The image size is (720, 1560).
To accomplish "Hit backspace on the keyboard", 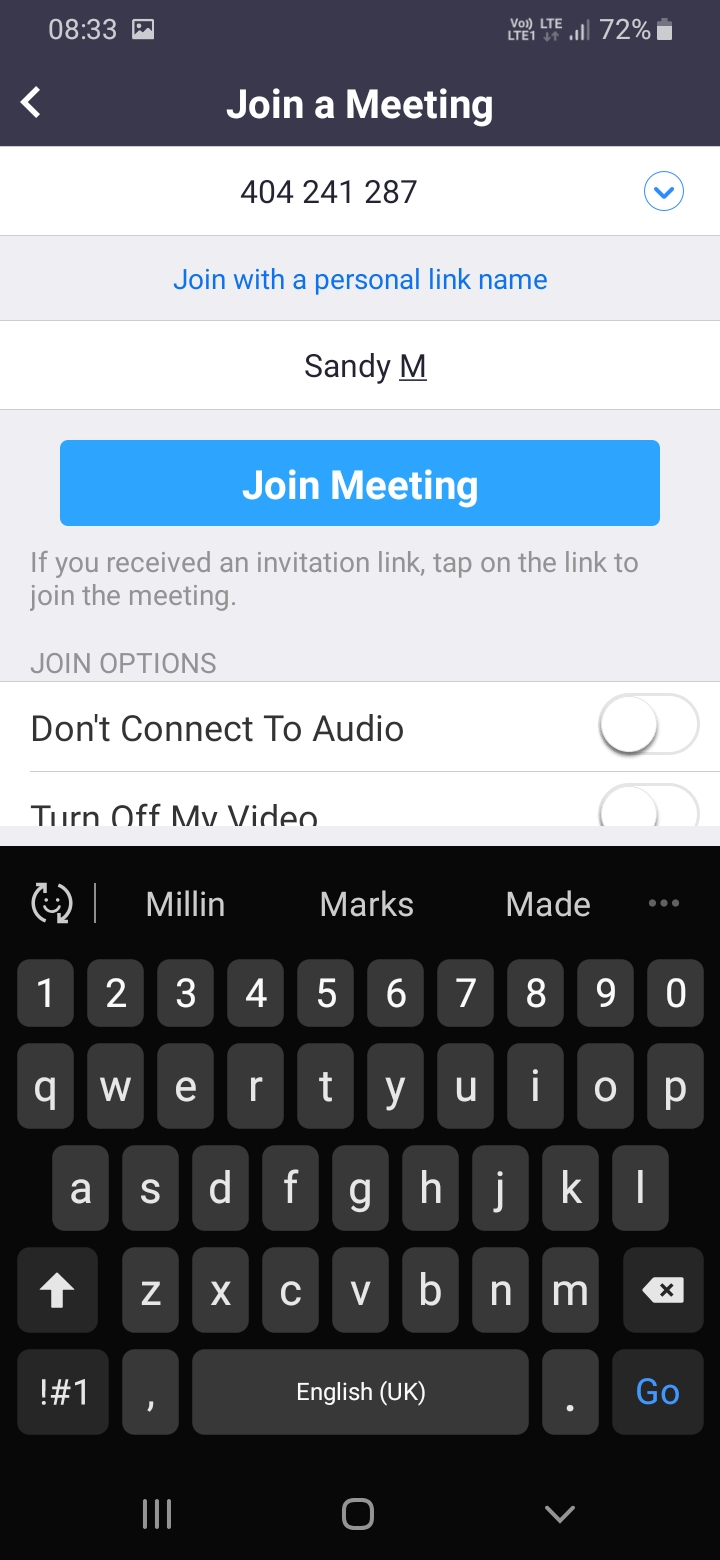I will pyautogui.click(x=662, y=1290).
